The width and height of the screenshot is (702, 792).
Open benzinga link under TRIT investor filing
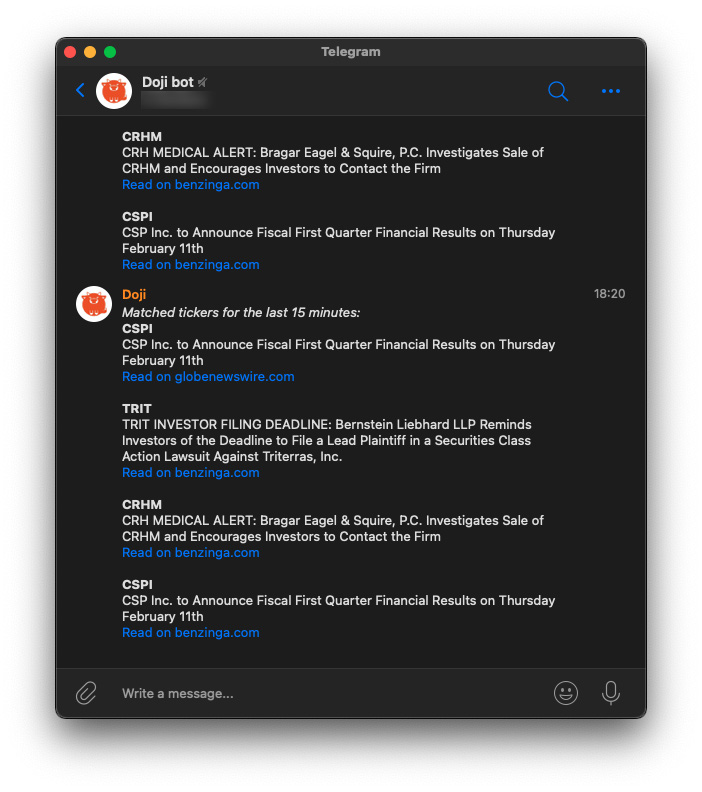[x=190, y=473]
